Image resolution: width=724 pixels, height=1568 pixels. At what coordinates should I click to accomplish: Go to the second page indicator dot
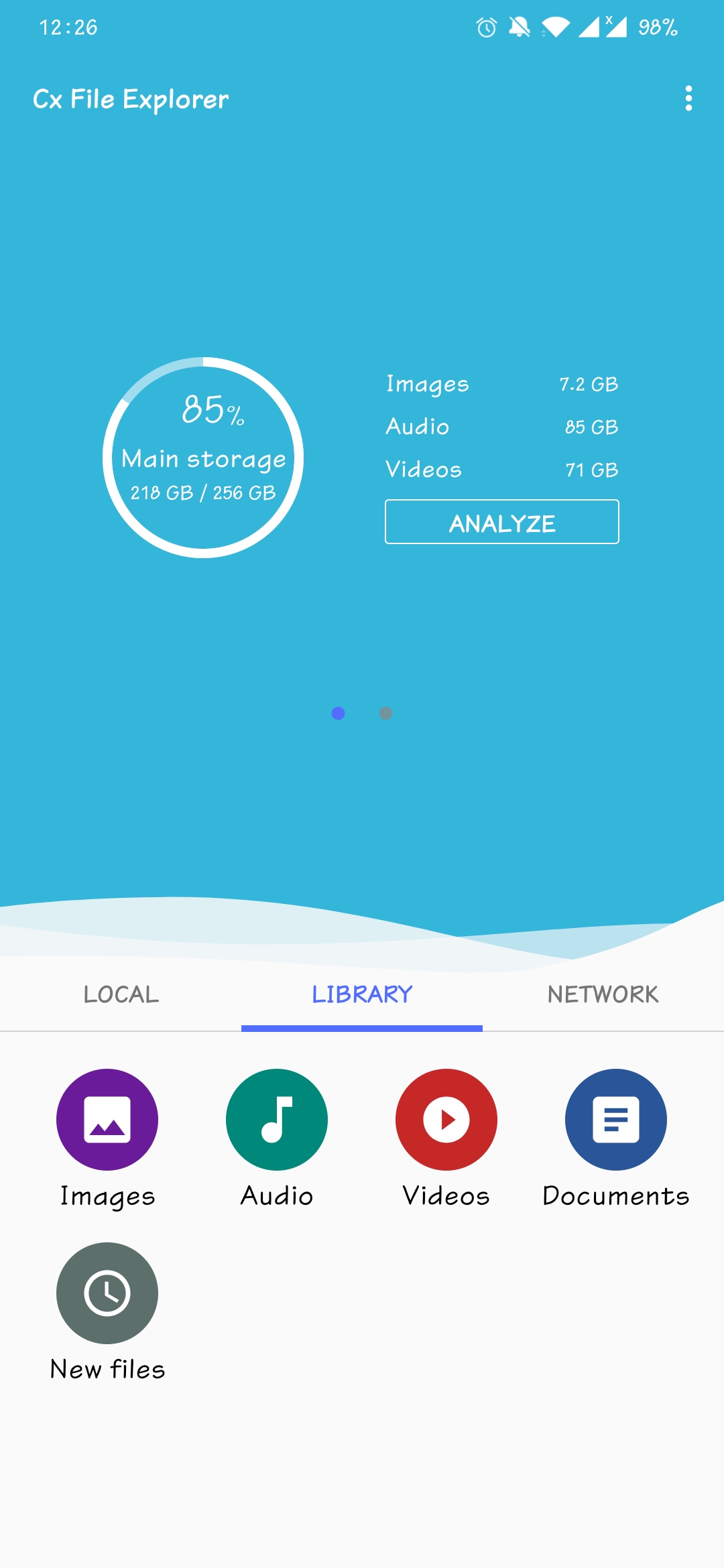(386, 713)
